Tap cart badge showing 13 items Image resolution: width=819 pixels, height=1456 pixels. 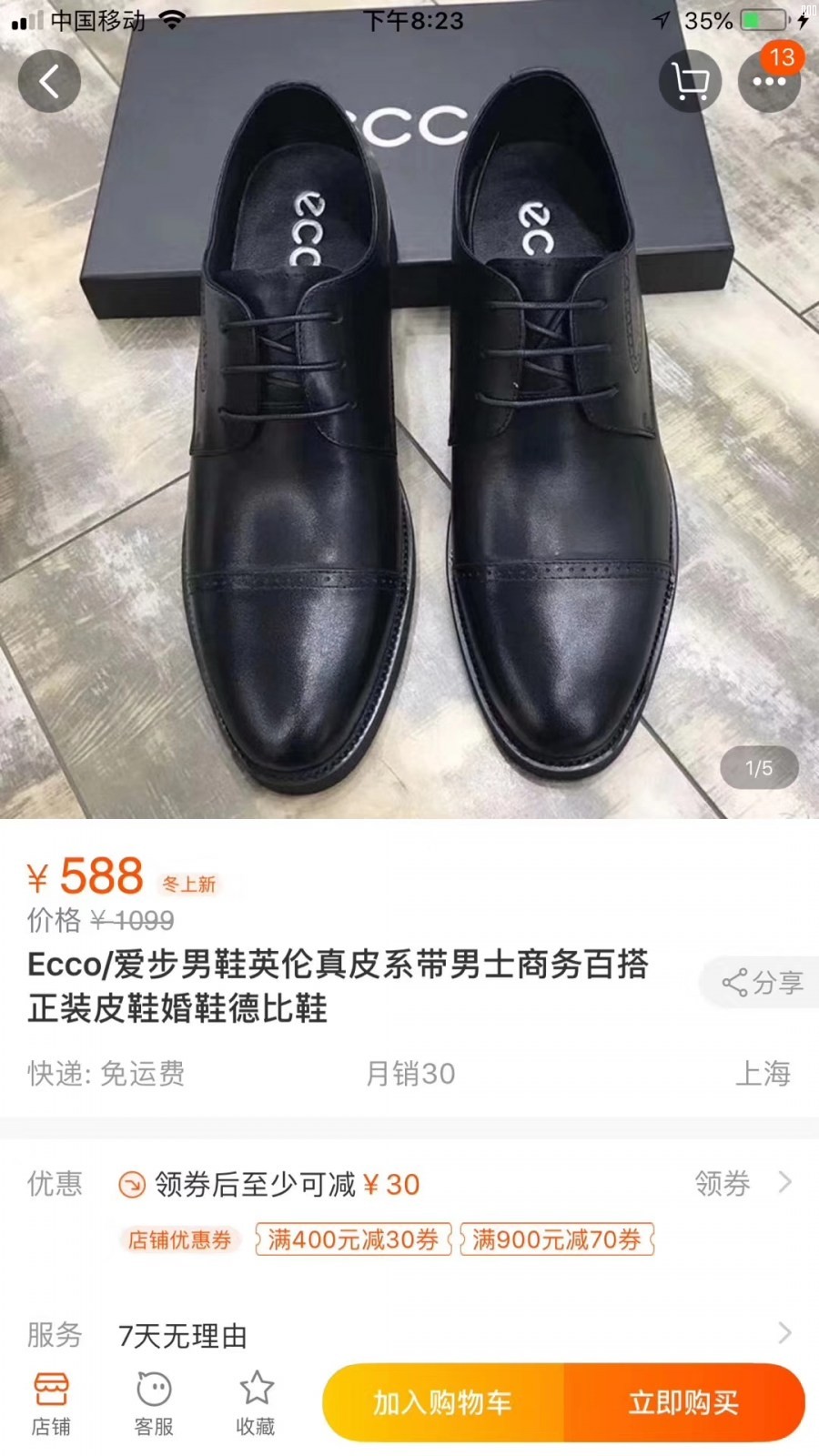[781, 56]
